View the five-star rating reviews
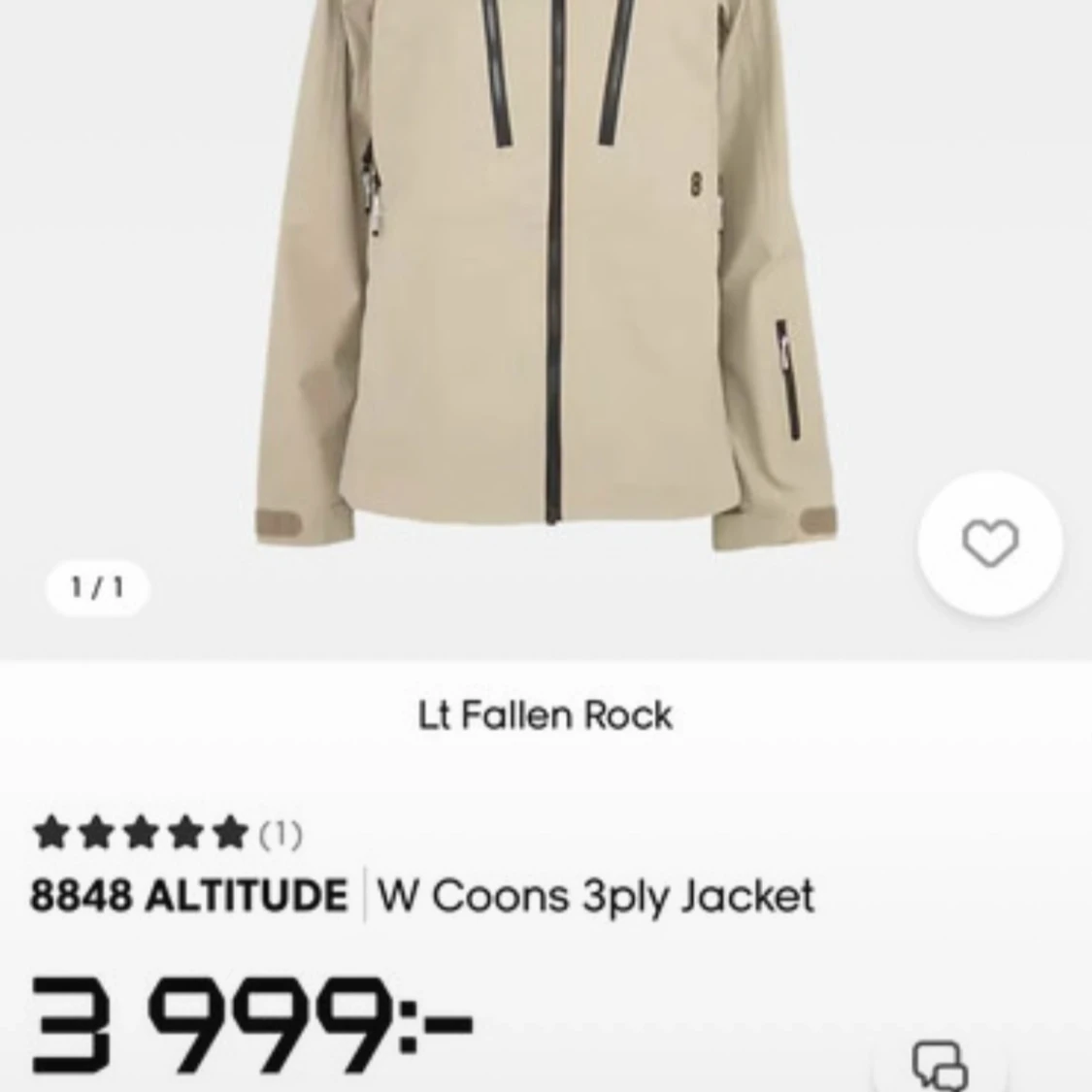The height and width of the screenshot is (1092, 1092). tap(167, 834)
